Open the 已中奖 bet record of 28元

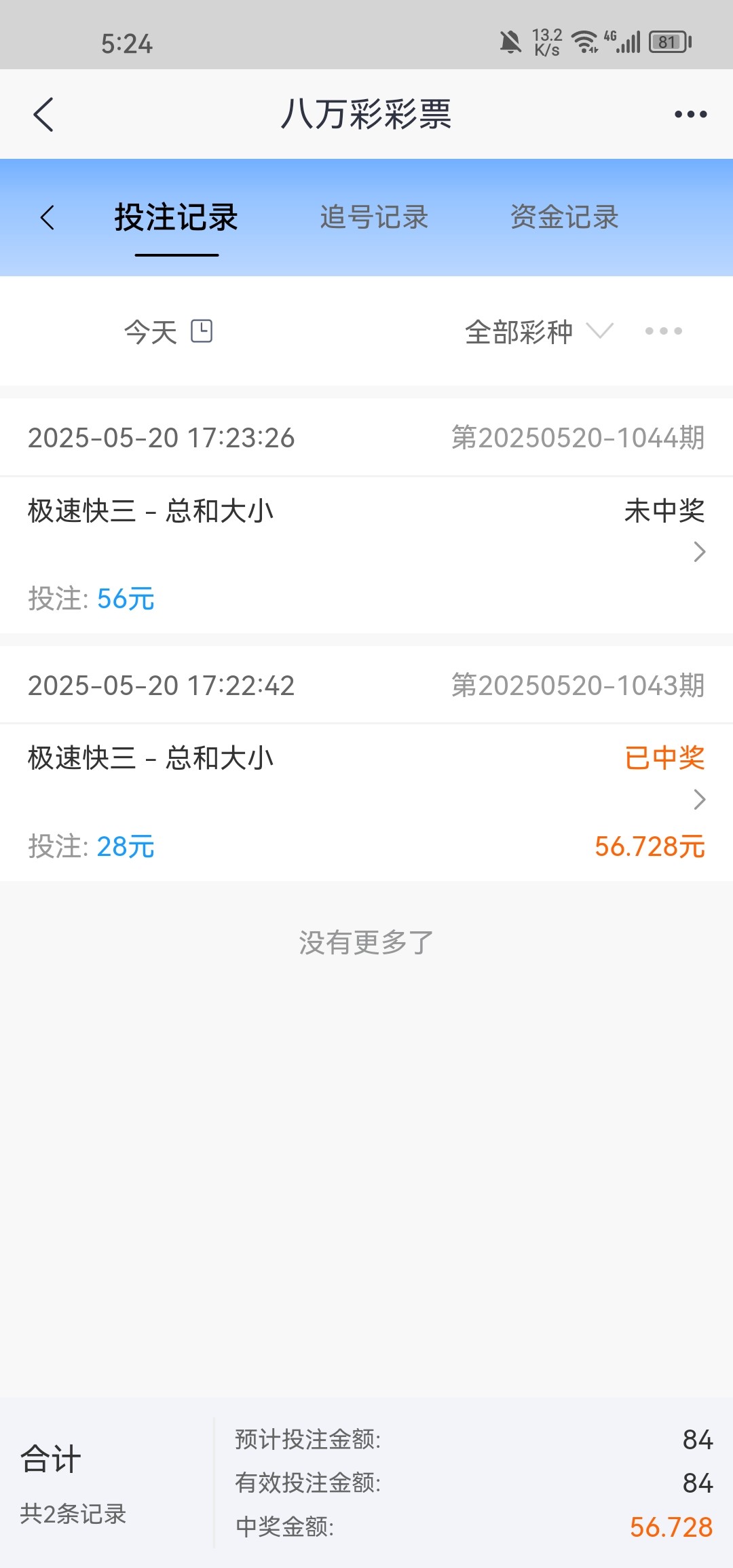(366, 803)
